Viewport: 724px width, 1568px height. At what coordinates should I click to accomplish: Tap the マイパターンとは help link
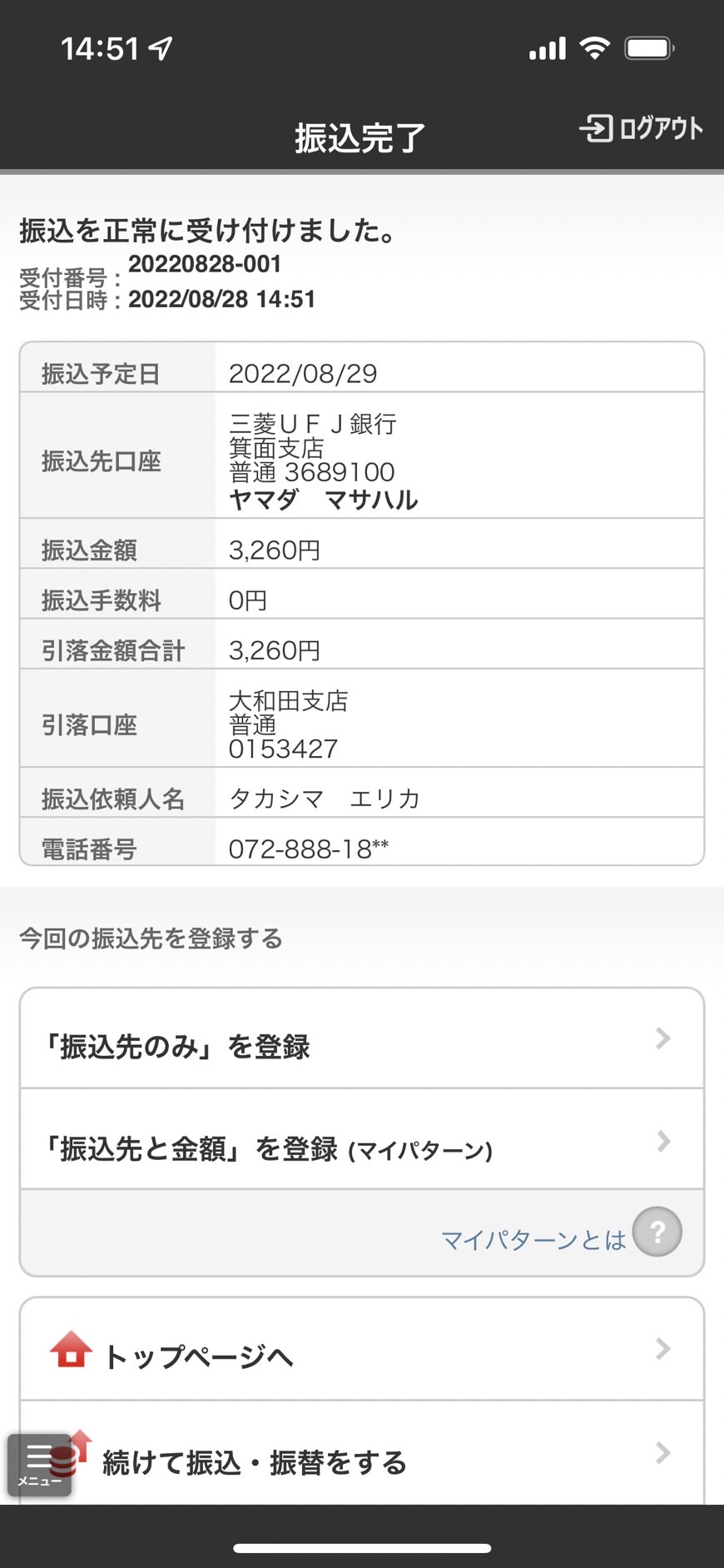click(x=561, y=1233)
